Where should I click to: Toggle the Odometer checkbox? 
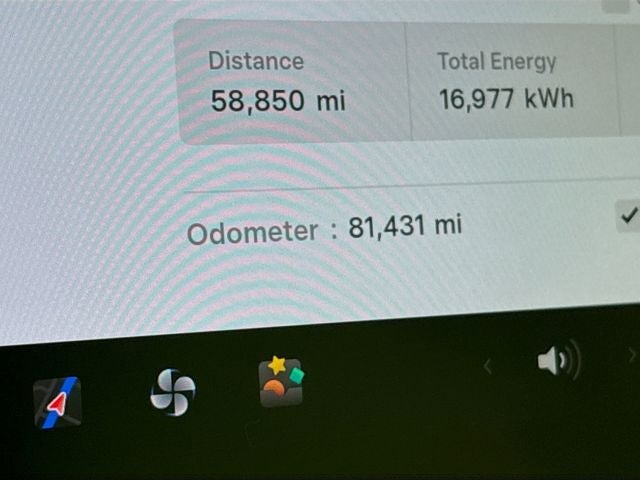[628, 215]
